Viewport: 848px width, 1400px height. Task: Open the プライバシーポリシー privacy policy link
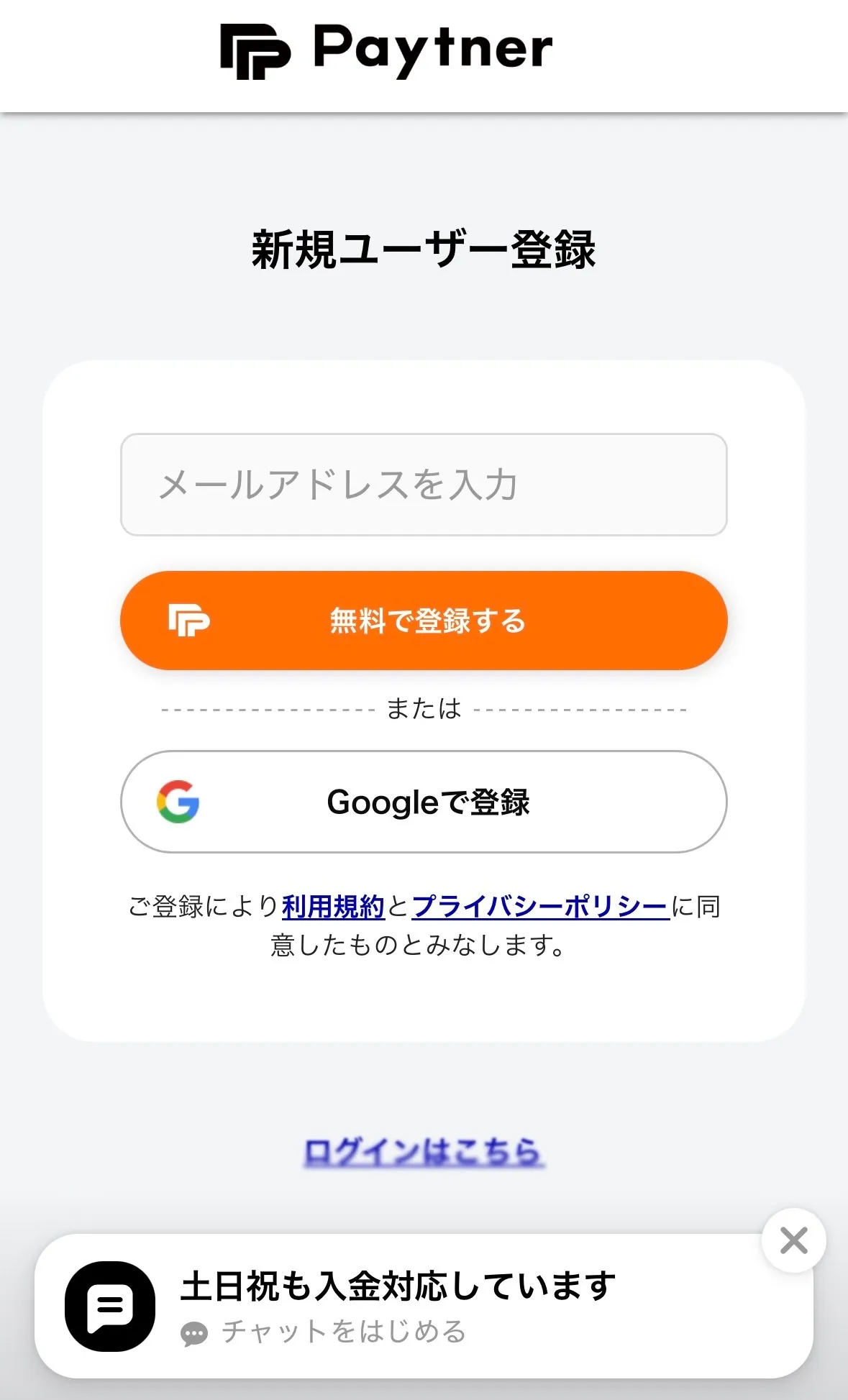click(540, 906)
